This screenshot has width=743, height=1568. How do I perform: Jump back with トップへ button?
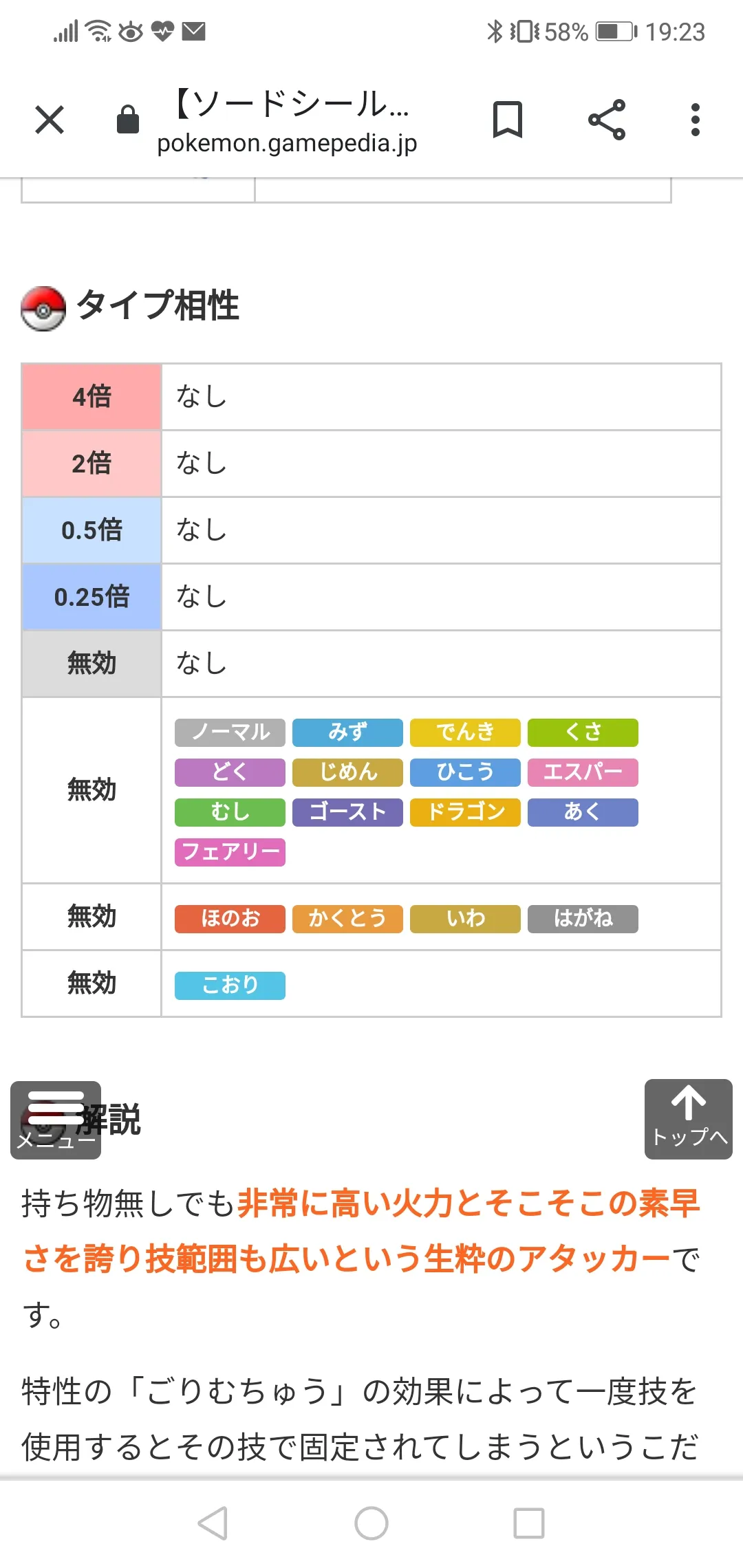[689, 1119]
